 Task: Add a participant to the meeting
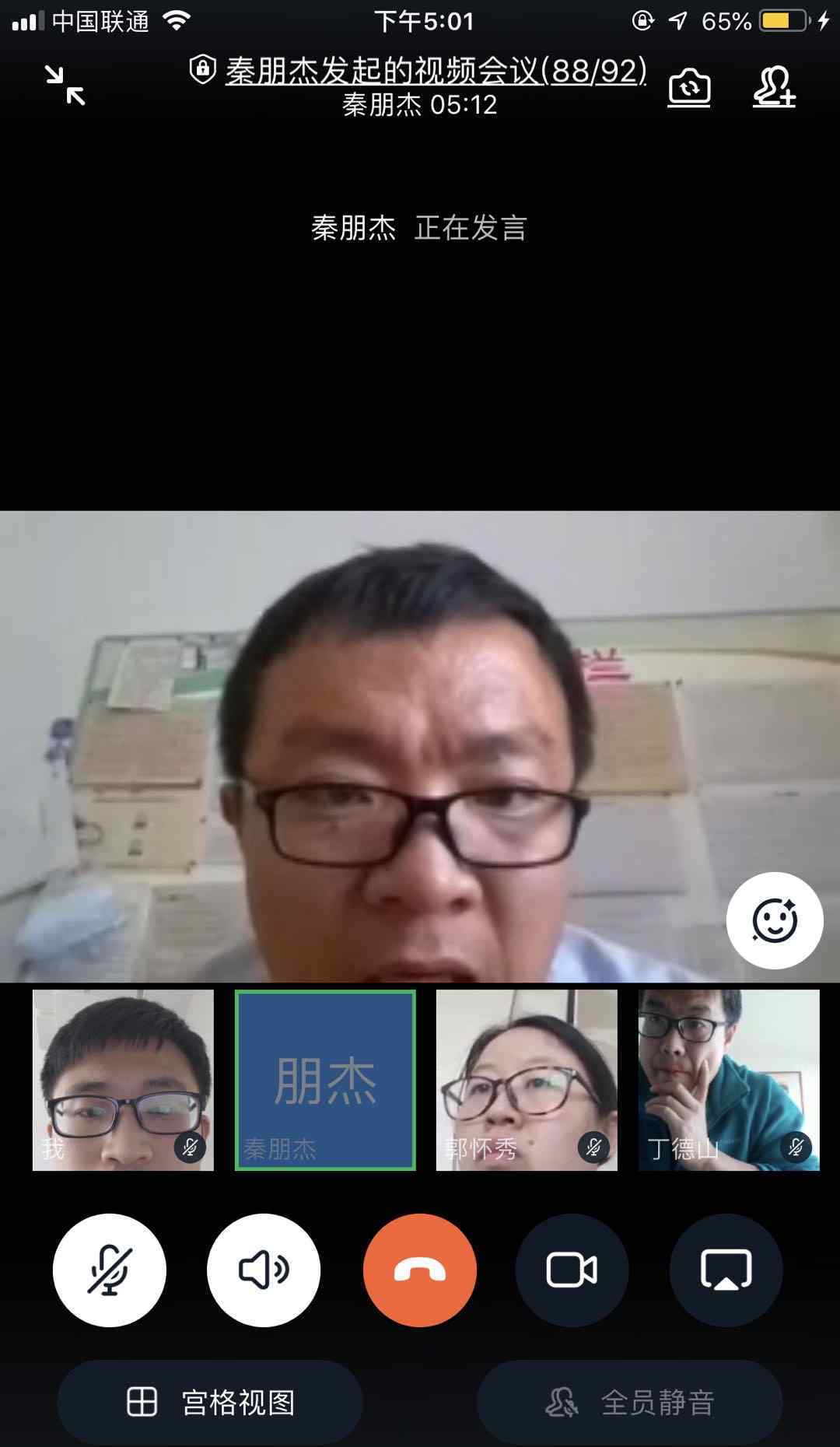point(774,86)
